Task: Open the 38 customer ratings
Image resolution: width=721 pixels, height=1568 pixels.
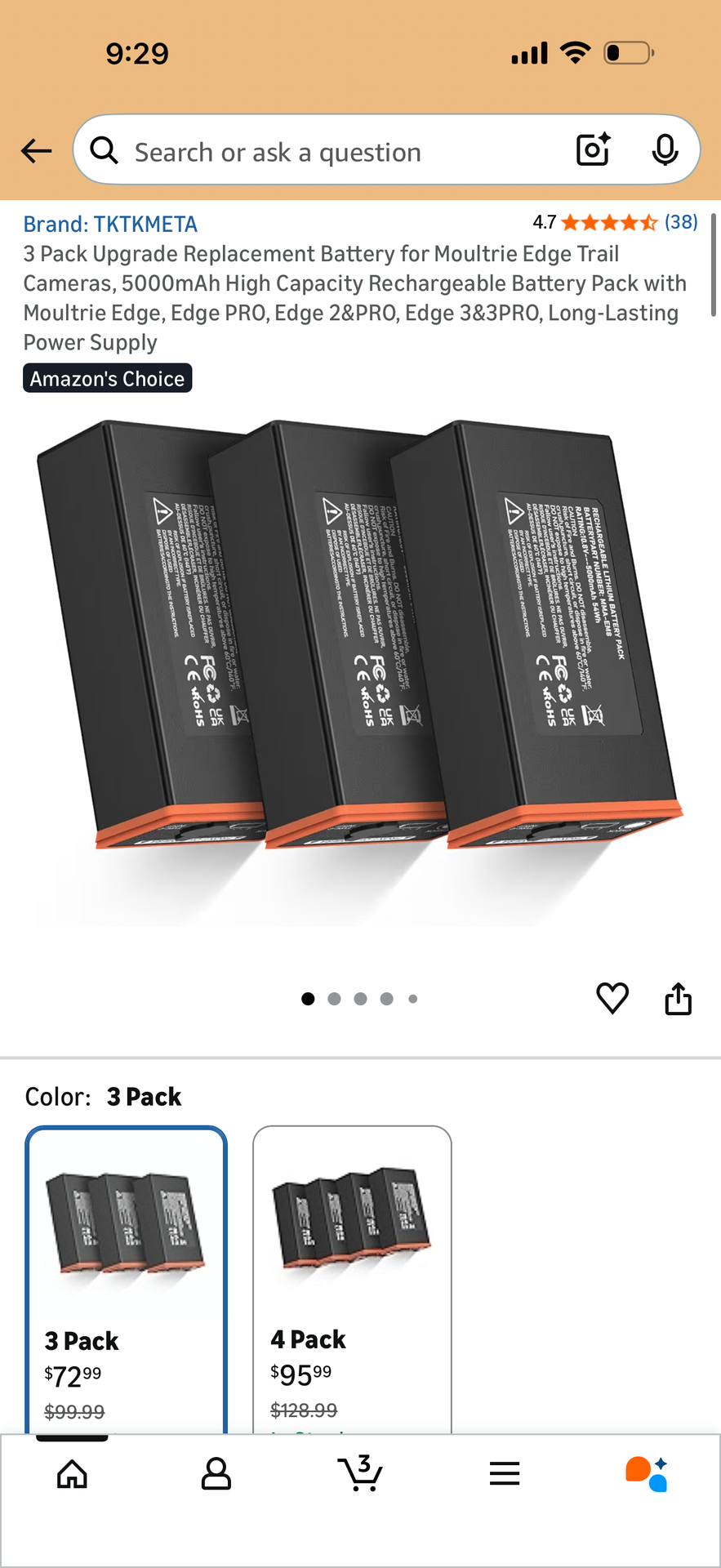Action: click(680, 222)
